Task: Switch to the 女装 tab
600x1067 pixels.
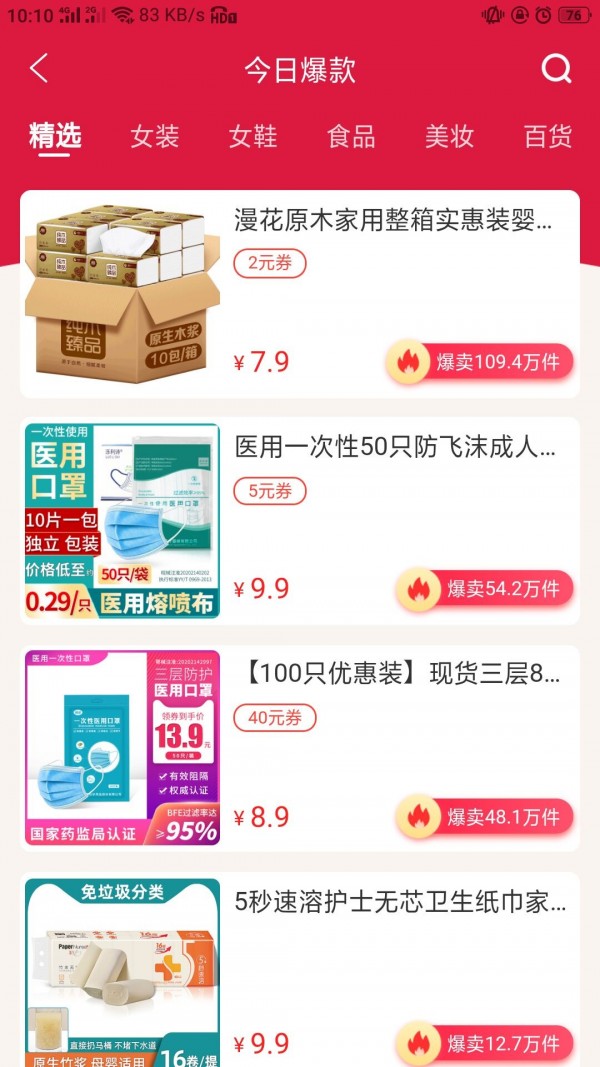Action: [x=154, y=137]
